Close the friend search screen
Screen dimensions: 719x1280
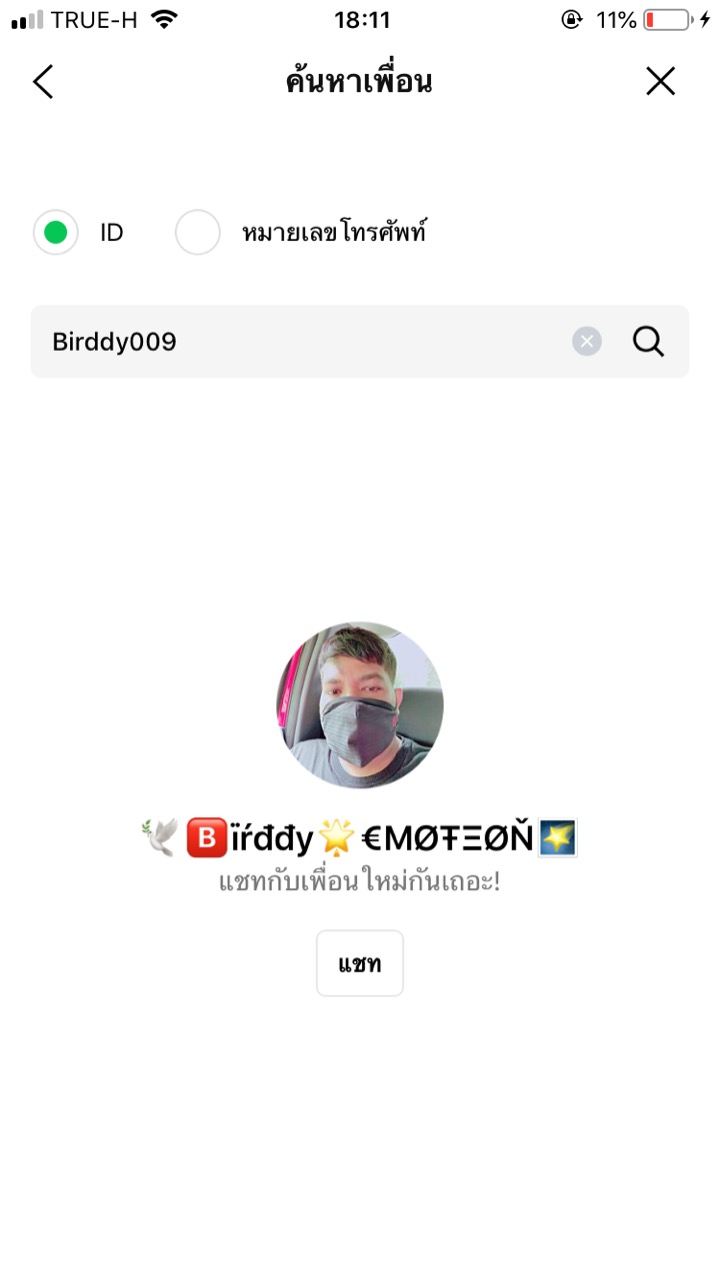[x=660, y=82]
